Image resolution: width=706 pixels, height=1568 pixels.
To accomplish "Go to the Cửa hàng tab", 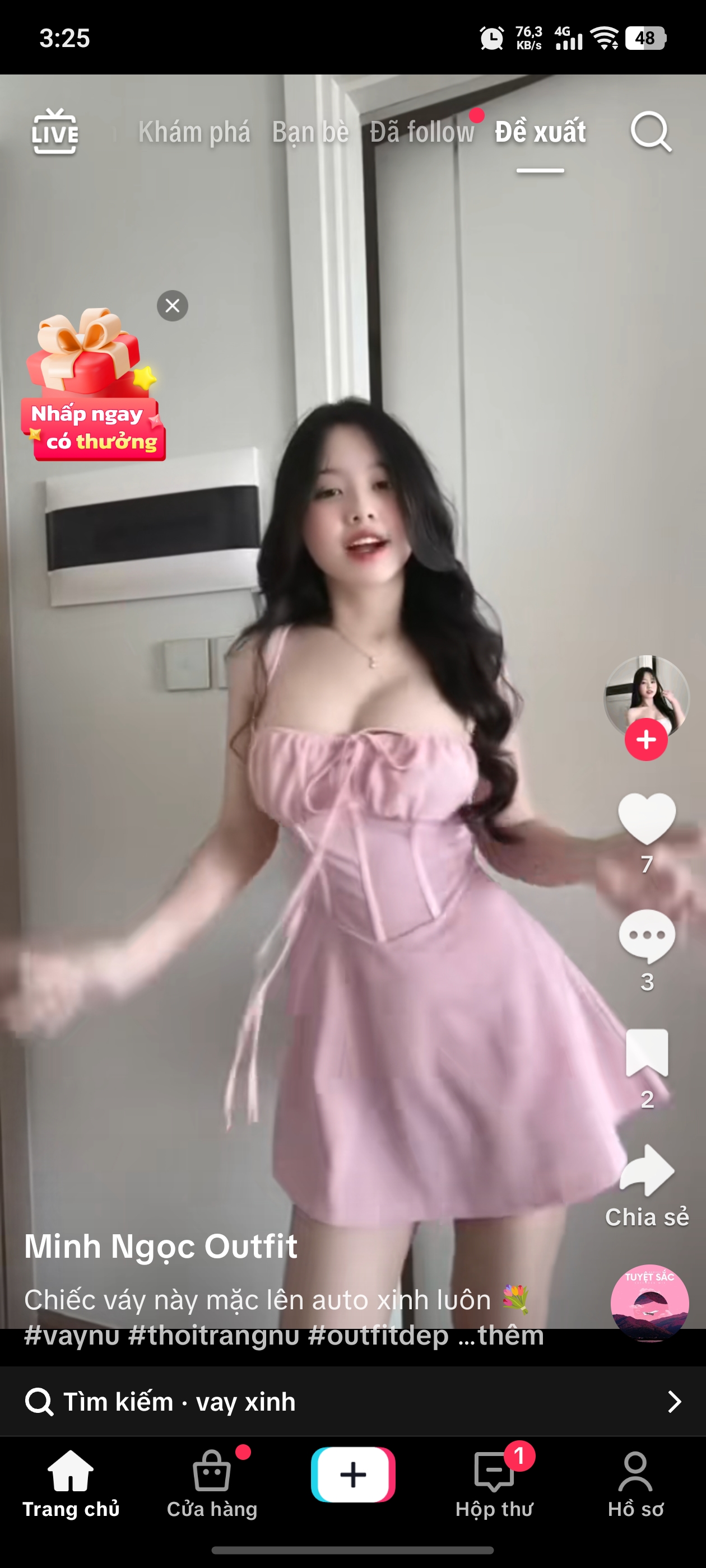I will coord(212,1484).
